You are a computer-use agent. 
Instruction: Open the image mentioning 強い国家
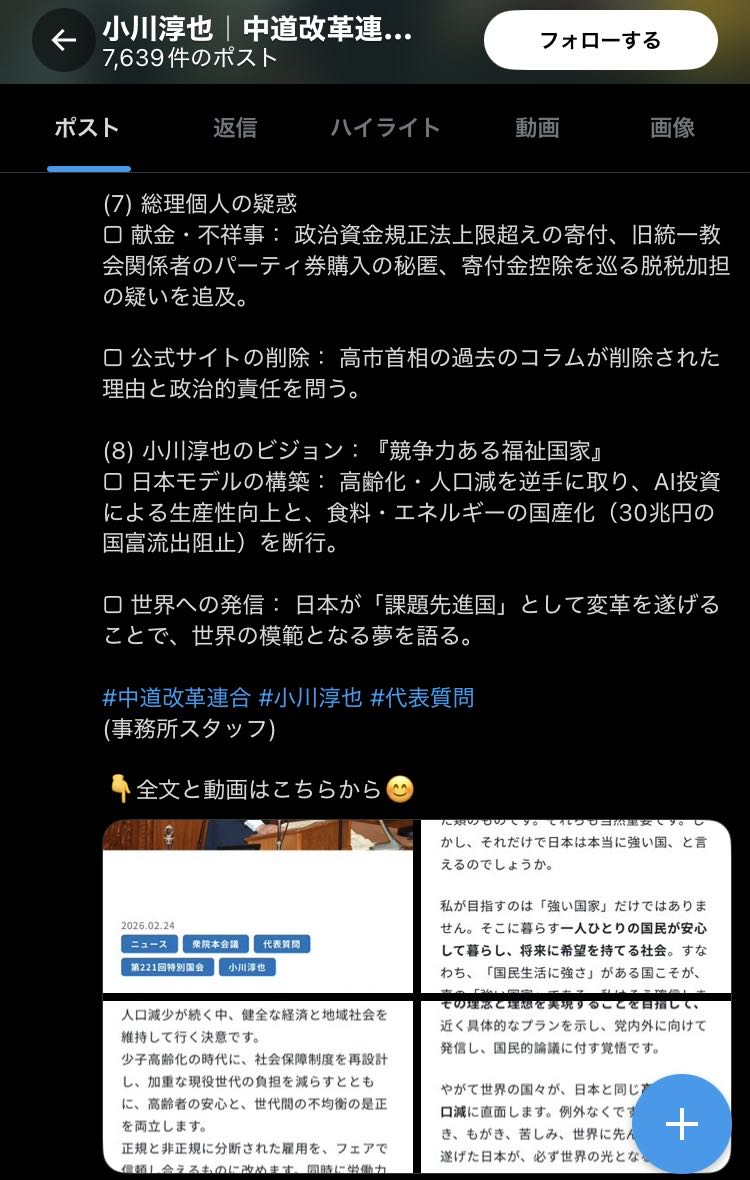click(575, 906)
